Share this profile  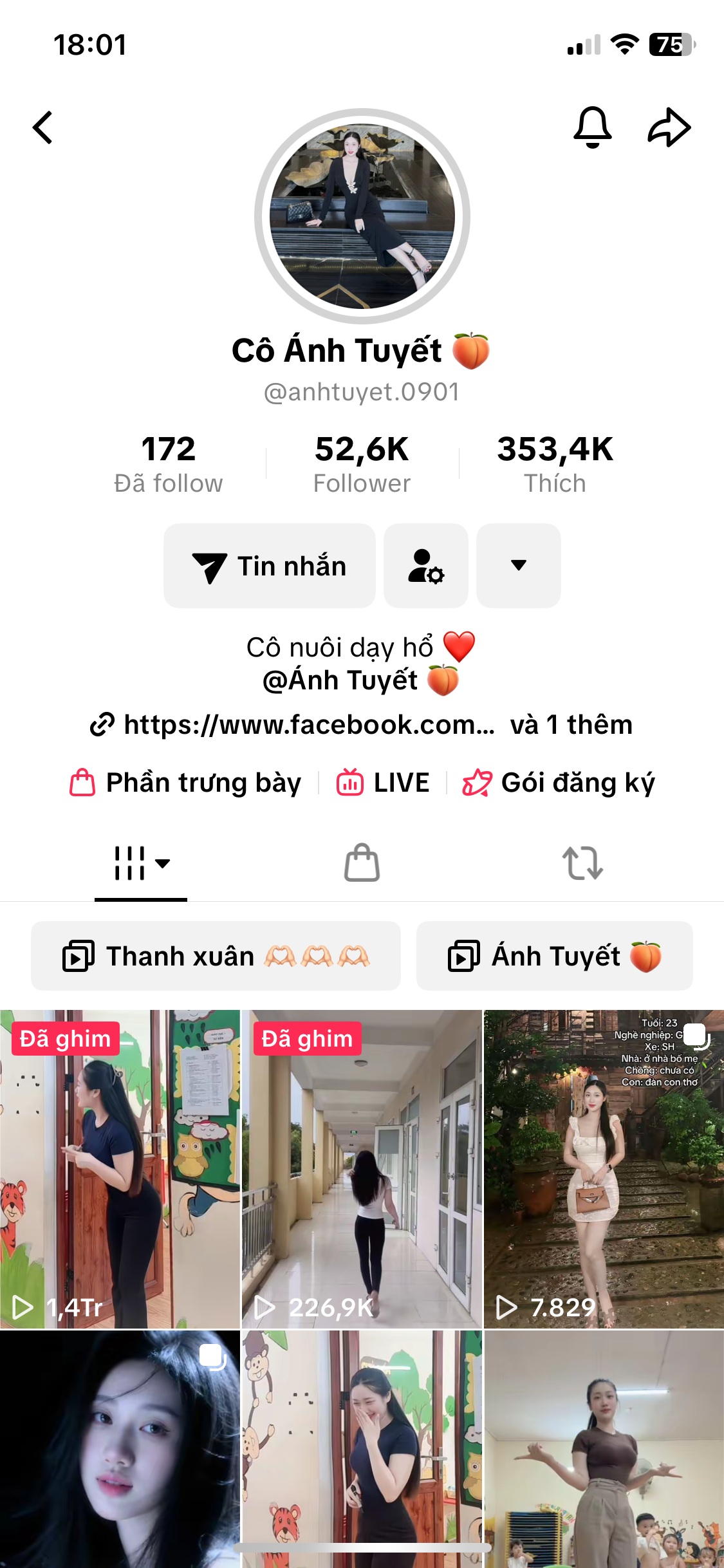coord(669,127)
